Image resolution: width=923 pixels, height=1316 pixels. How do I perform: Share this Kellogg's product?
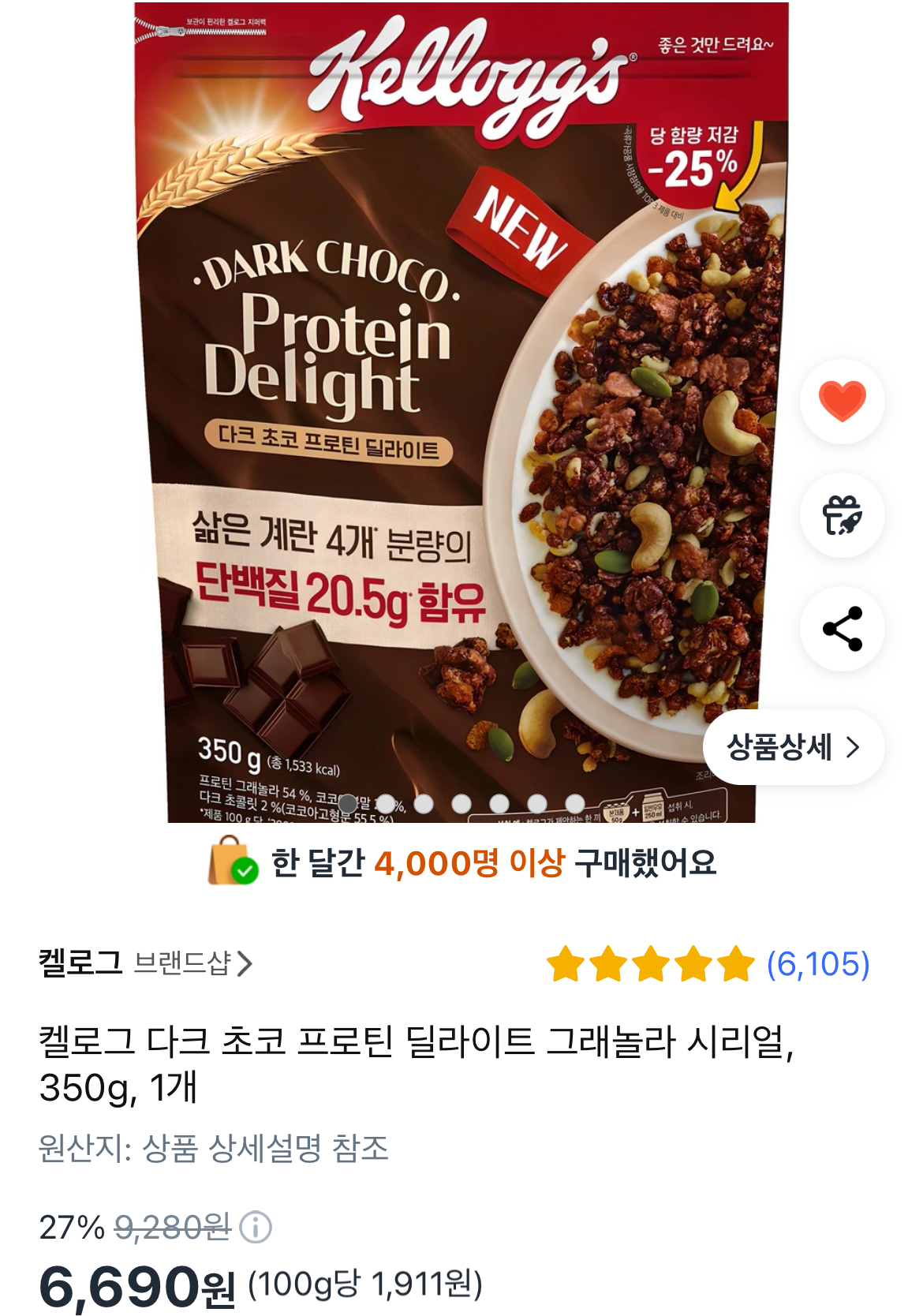click(842, 629)
